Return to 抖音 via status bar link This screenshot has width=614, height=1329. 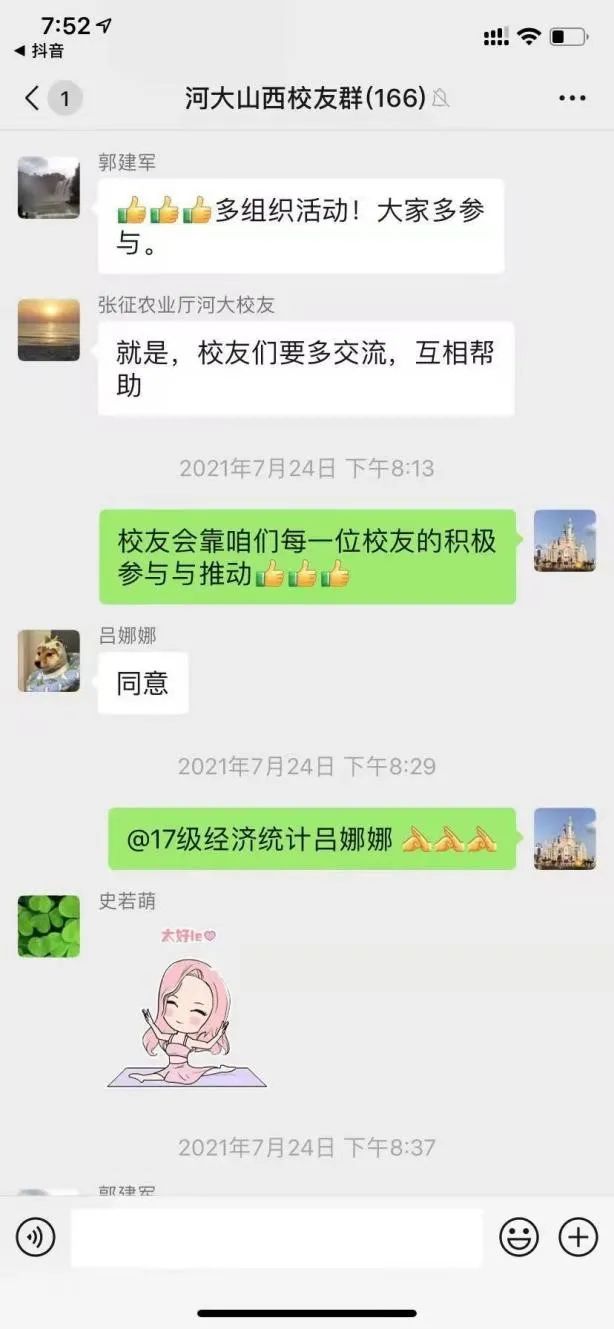tap(40, 51)
